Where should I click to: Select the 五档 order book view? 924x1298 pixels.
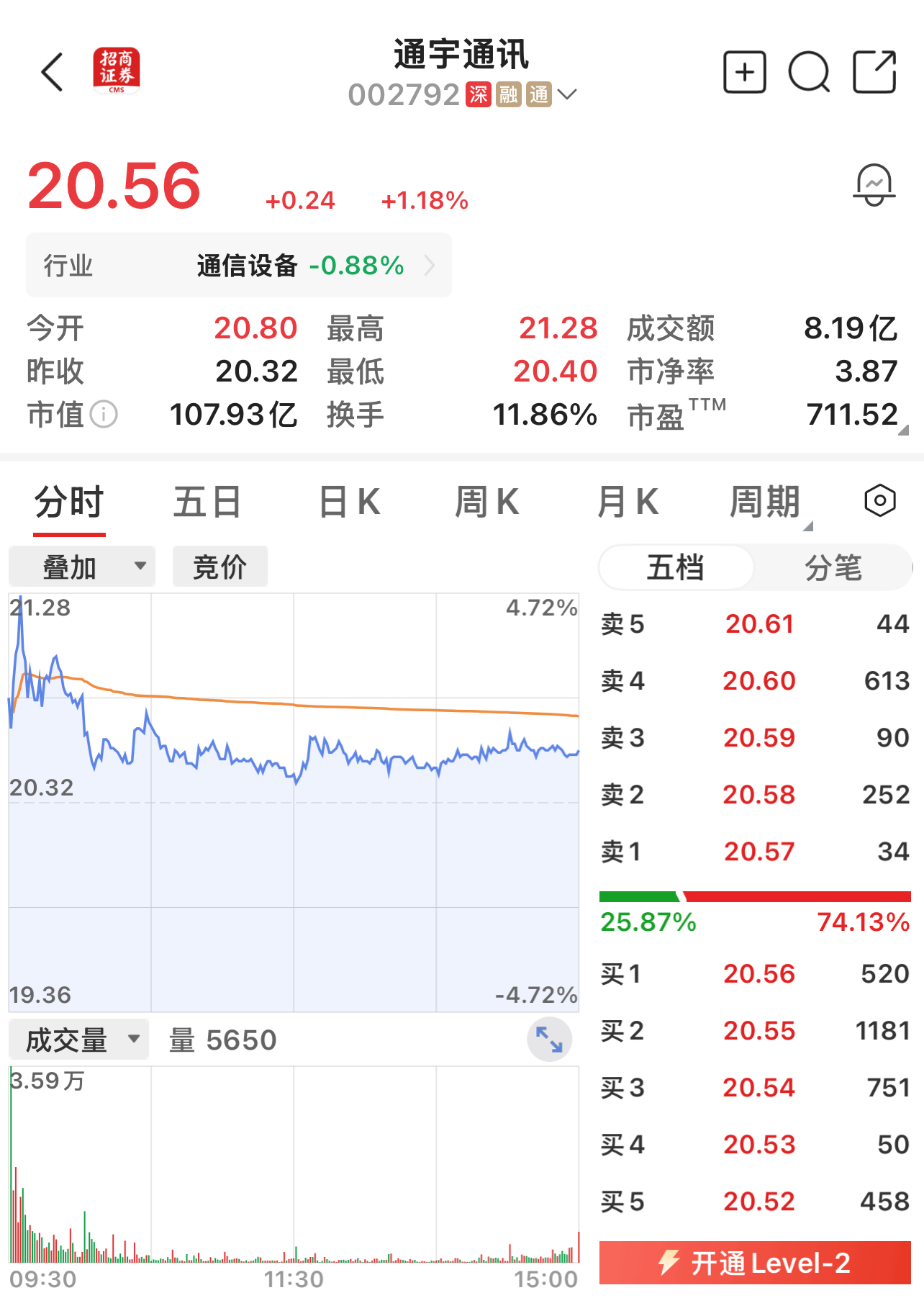click(x=676, y=567)
